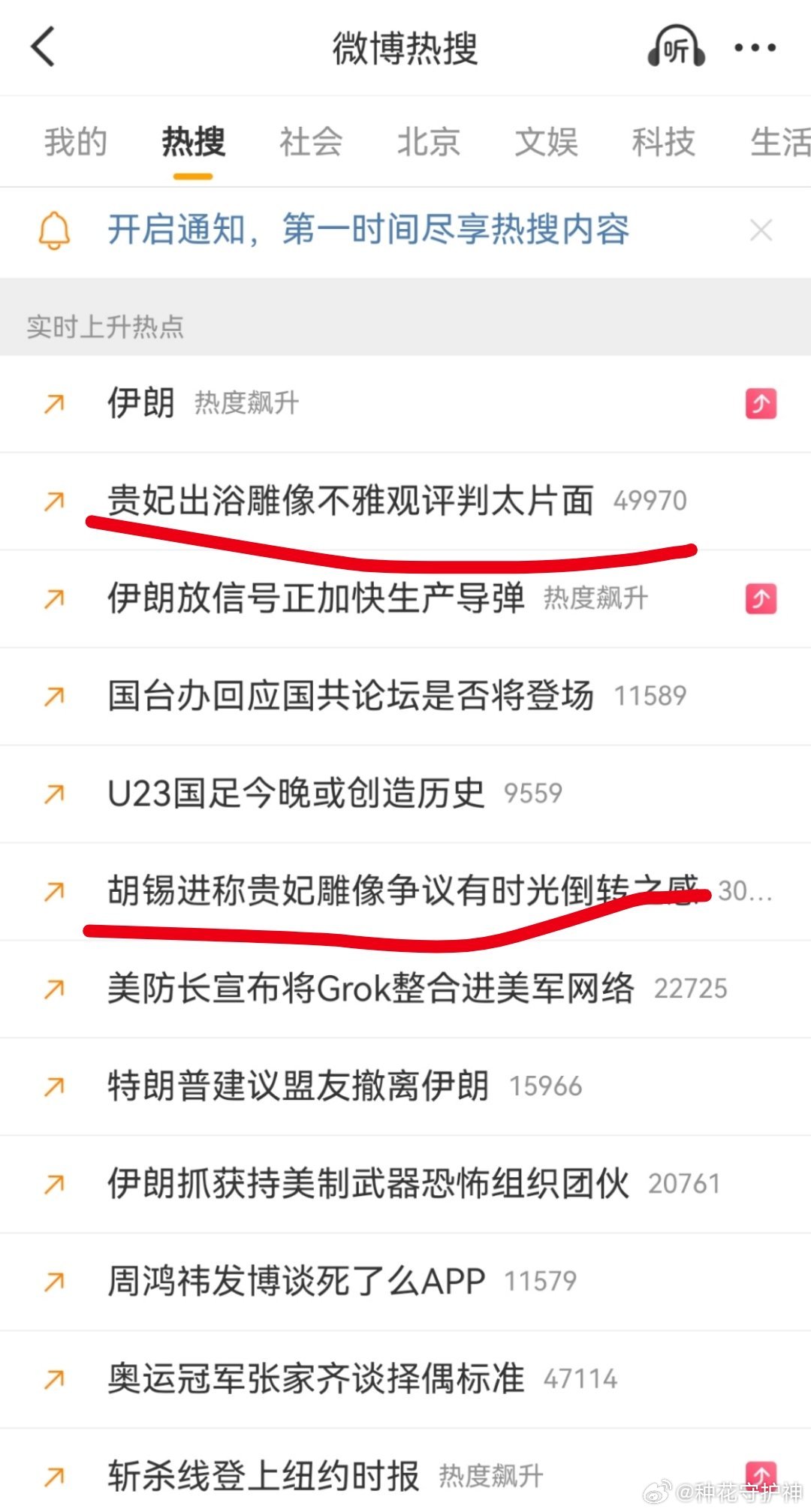The height and width of the screenshot is (1512, 811).
Task: Tap the pink surge icon next to 伊朗放信号正加快生产导弹
Action: (761, 598)
